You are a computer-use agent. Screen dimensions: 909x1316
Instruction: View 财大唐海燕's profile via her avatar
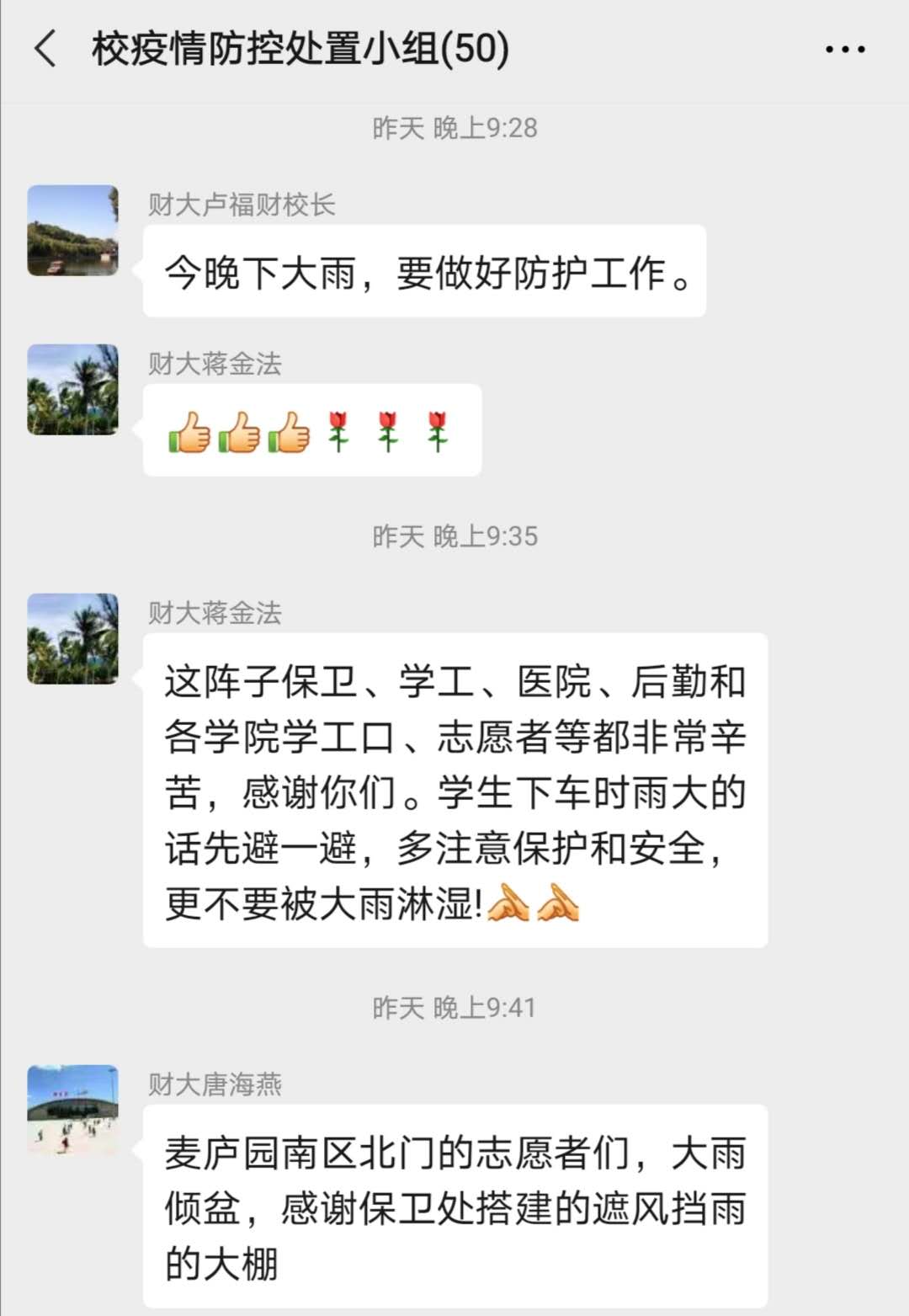(73, 1110)
